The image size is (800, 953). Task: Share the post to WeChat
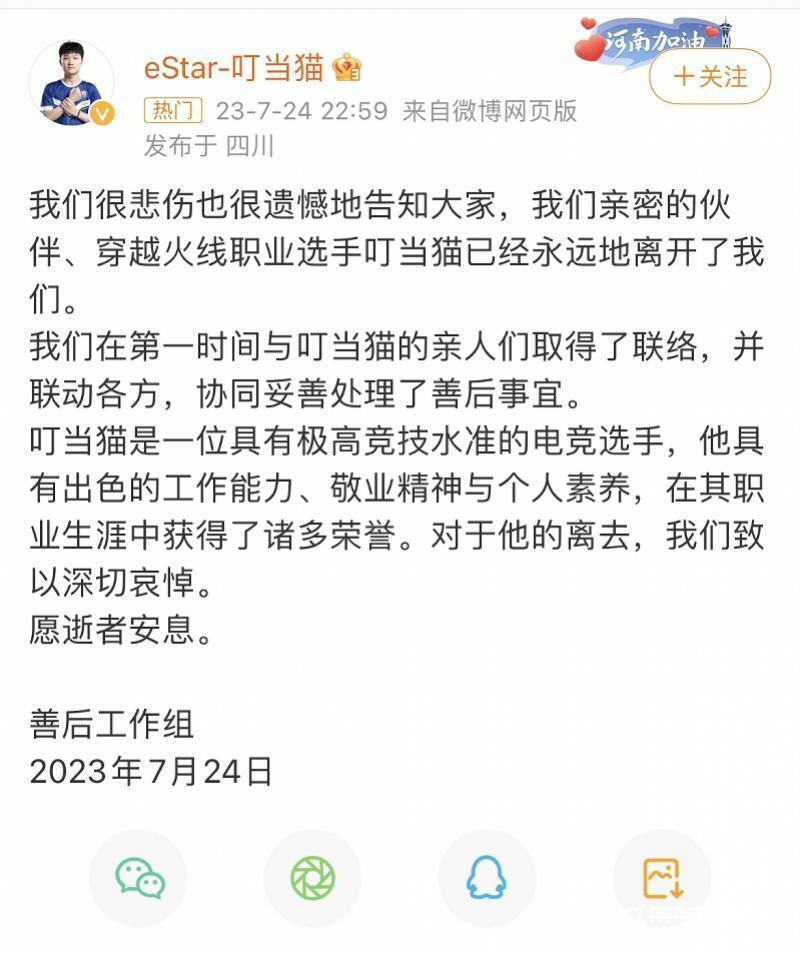coord(139,878)
